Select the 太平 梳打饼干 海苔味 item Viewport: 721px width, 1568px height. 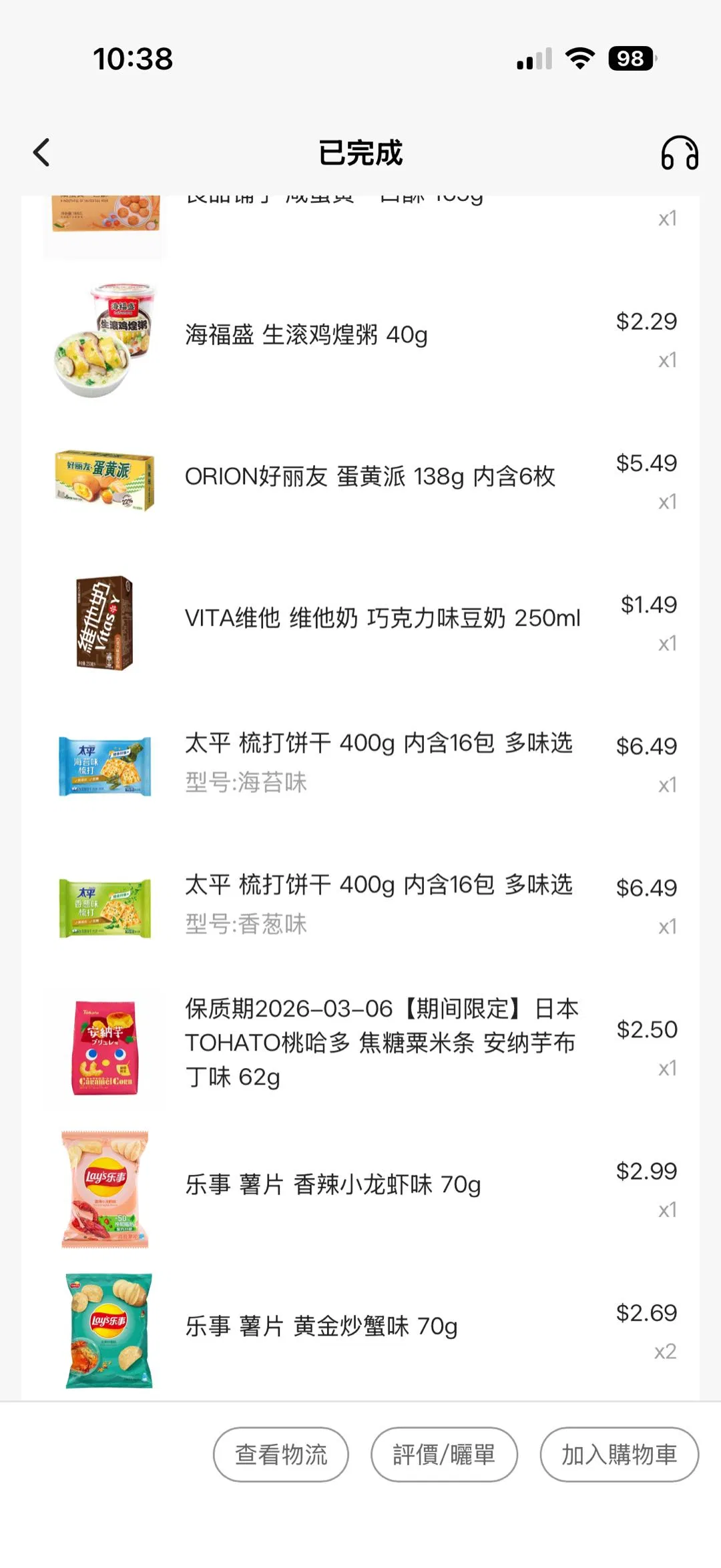click(x=378, y=761)
